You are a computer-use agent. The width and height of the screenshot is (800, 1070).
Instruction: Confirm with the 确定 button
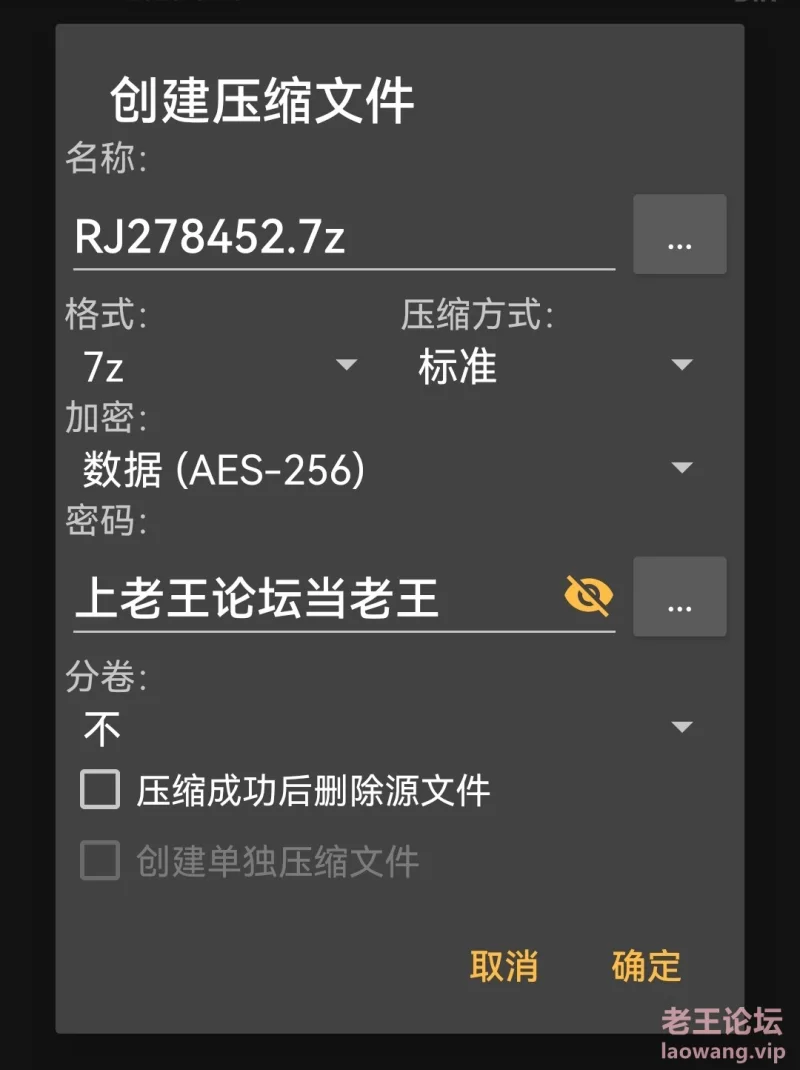pyautogui.click(x=646, y=966)
